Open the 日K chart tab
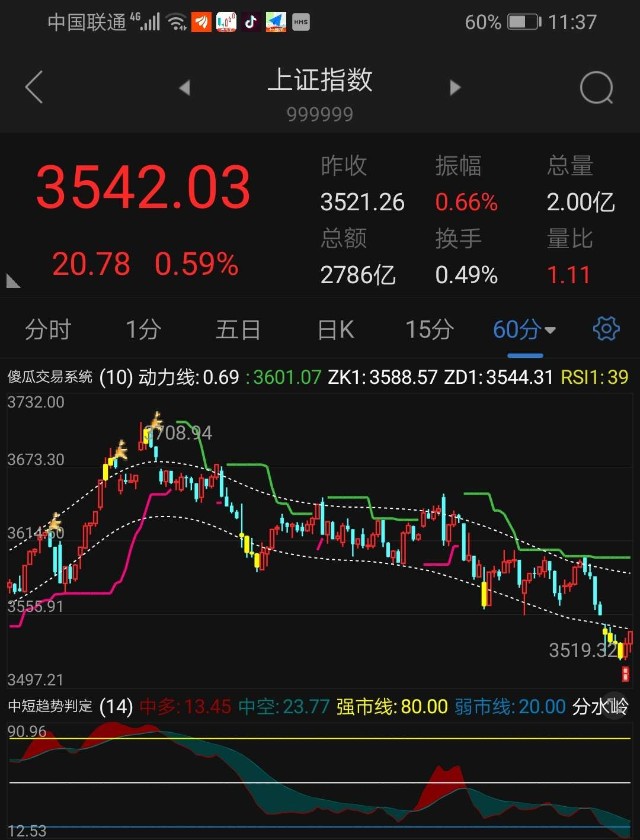640x840 pixels. (x=335, y=329)
